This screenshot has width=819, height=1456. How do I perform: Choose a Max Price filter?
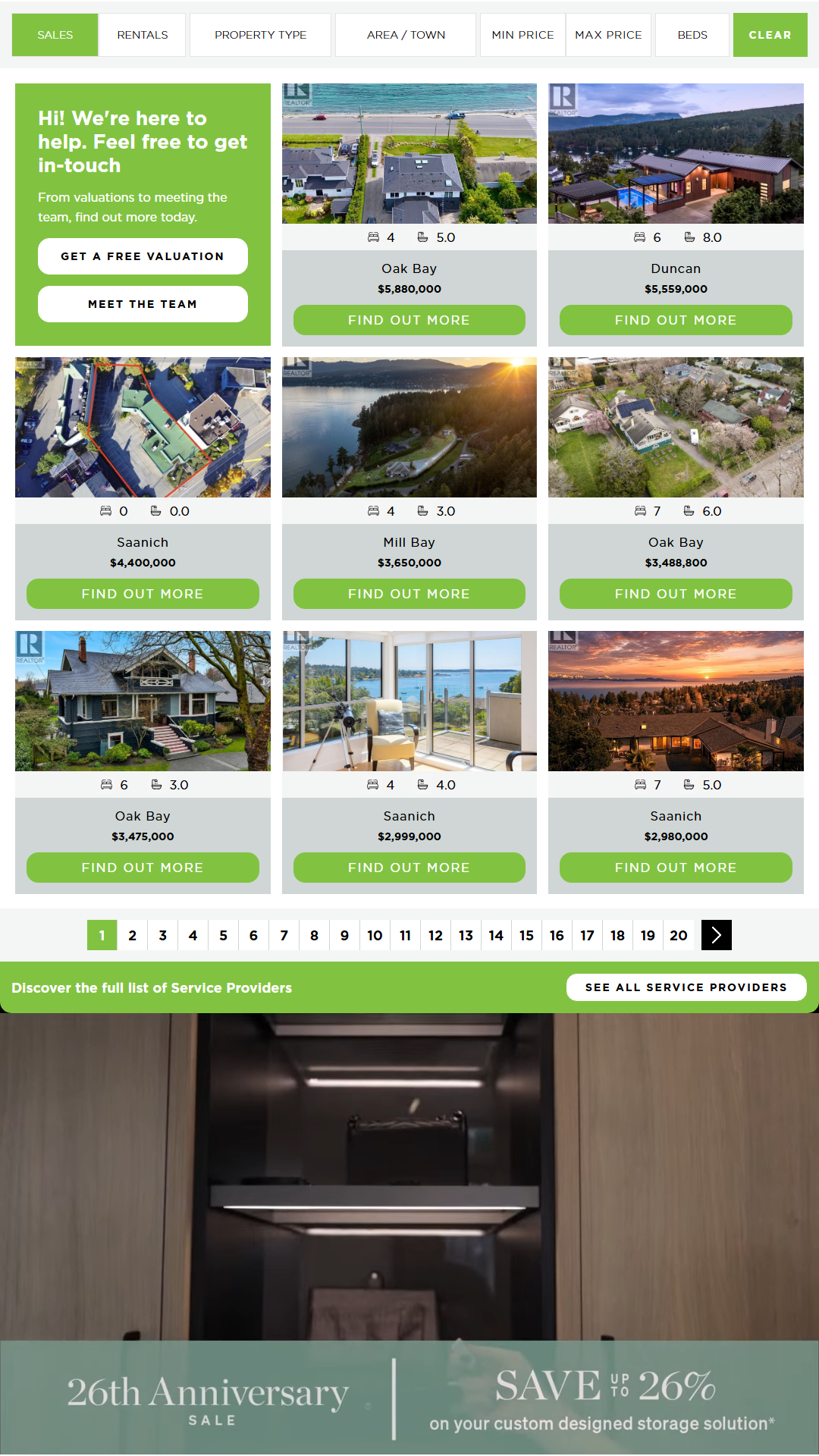pos(608,35)
